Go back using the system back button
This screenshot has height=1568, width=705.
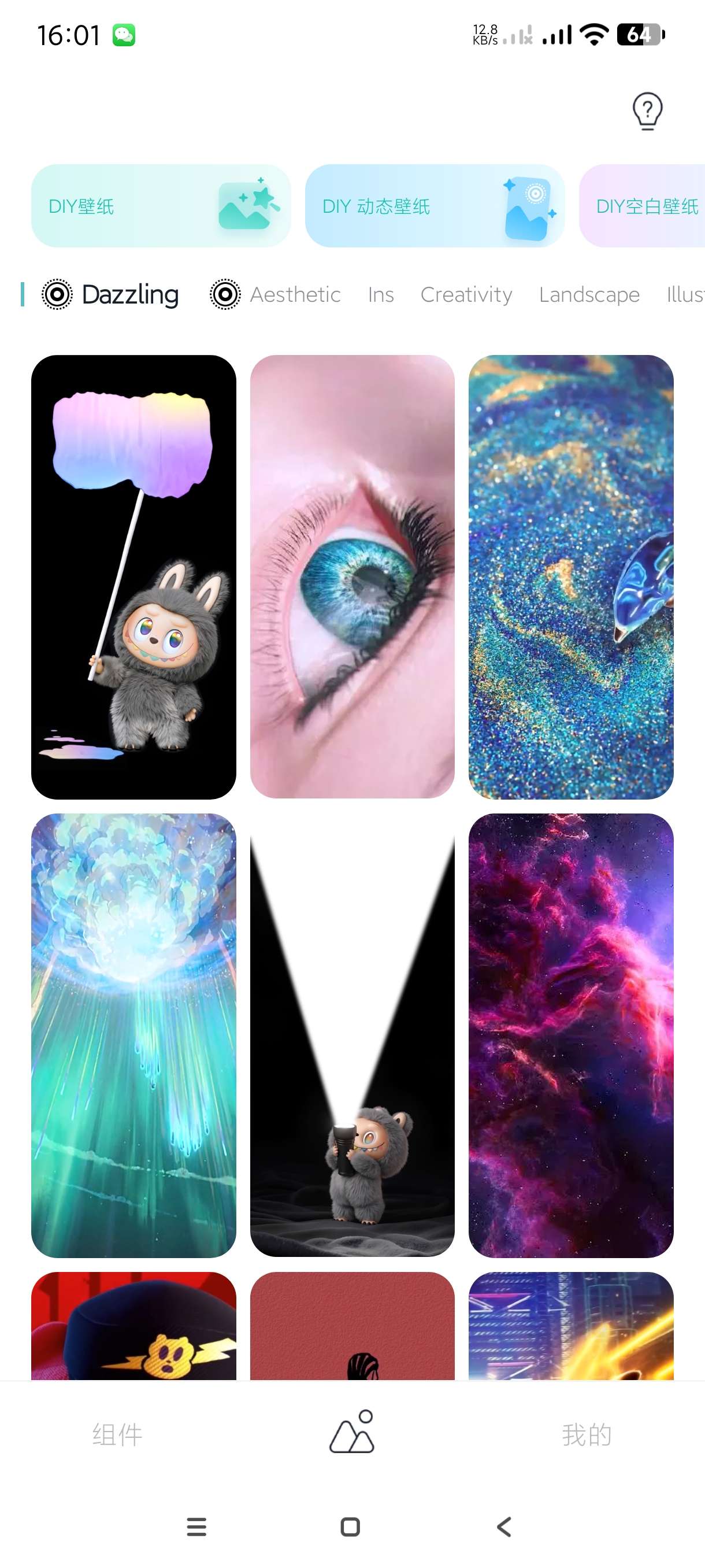(504, 1526)
